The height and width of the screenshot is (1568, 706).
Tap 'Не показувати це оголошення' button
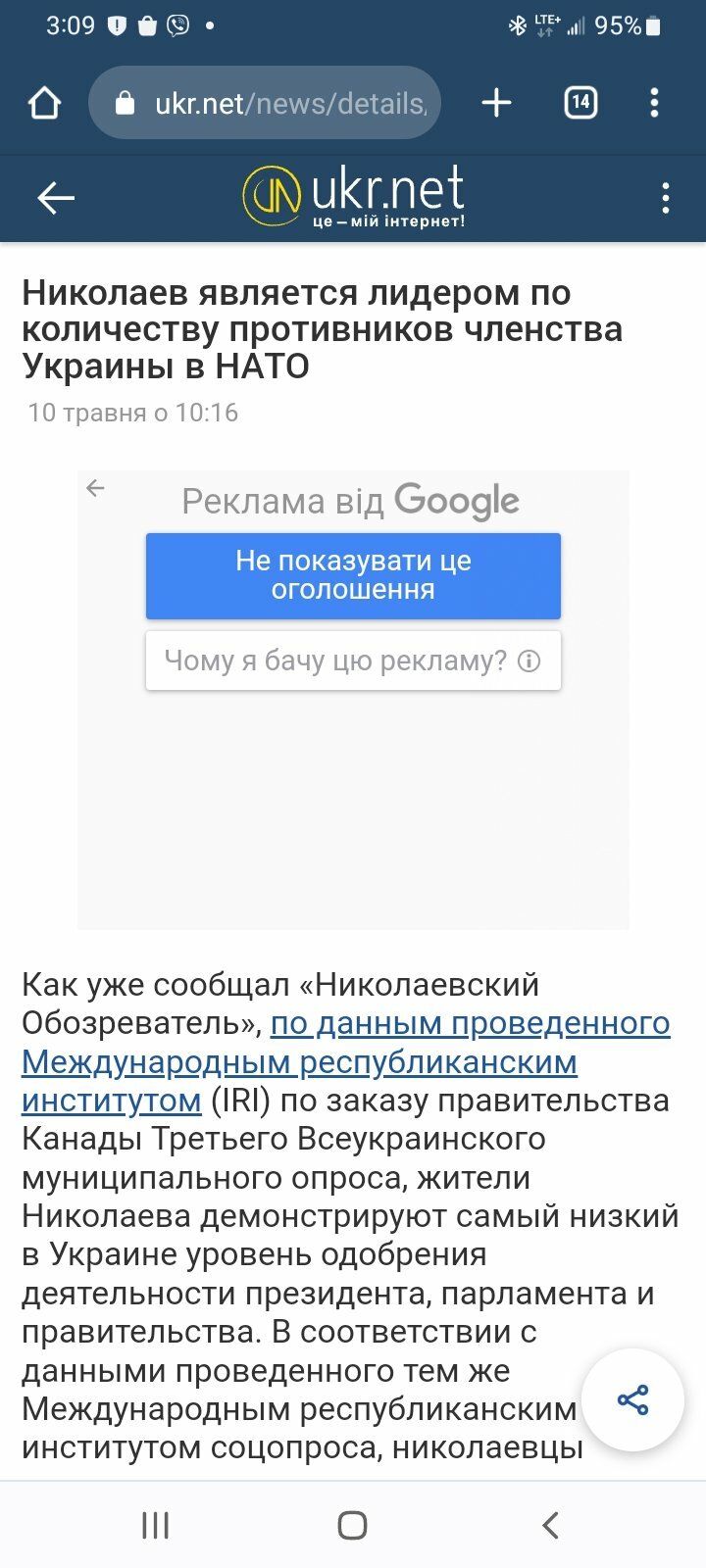point(353,575)
